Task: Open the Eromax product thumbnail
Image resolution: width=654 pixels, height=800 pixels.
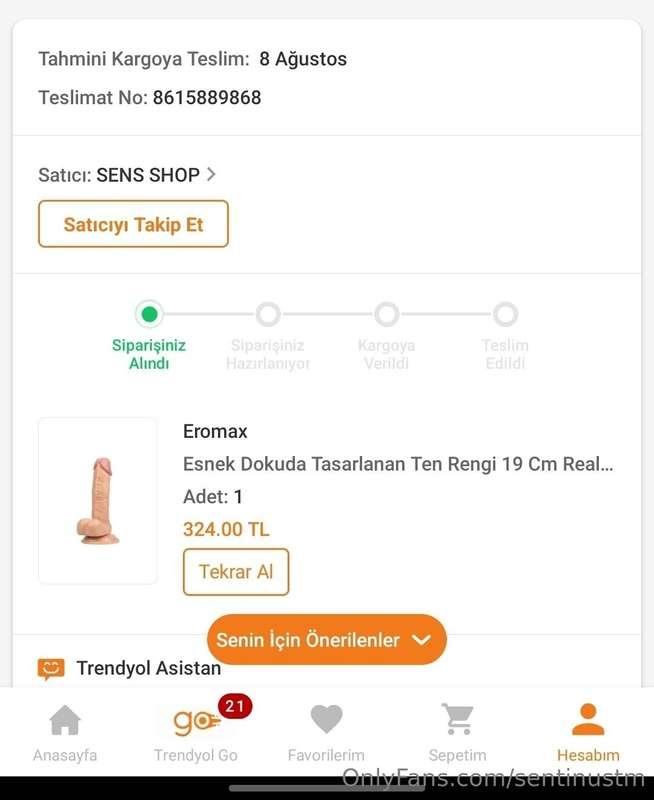Action: pyautogui.click(x=98, y=500)
